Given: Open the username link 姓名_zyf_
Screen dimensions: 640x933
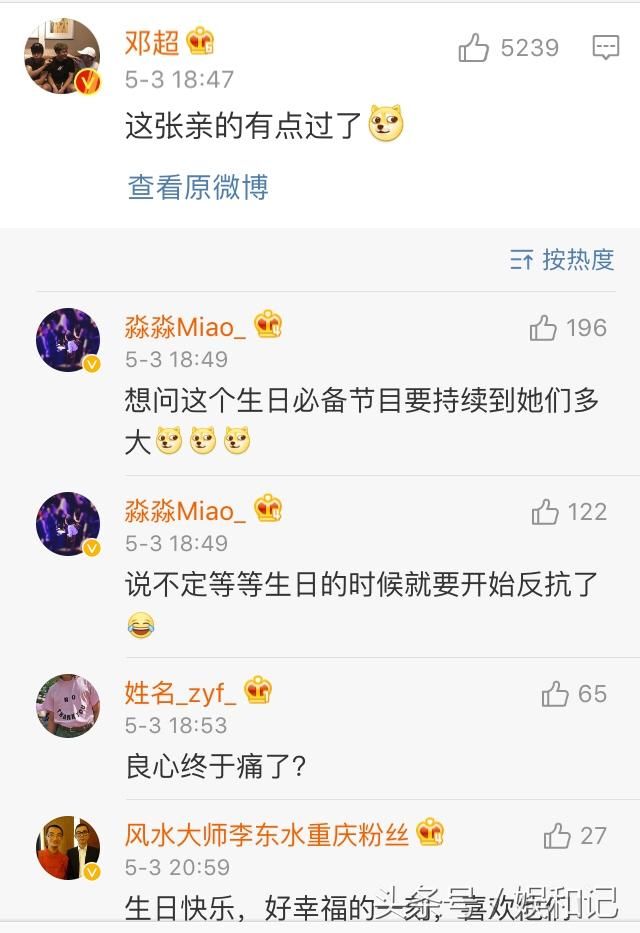Looking at the screenshot, I should click(x=181, y=691).
